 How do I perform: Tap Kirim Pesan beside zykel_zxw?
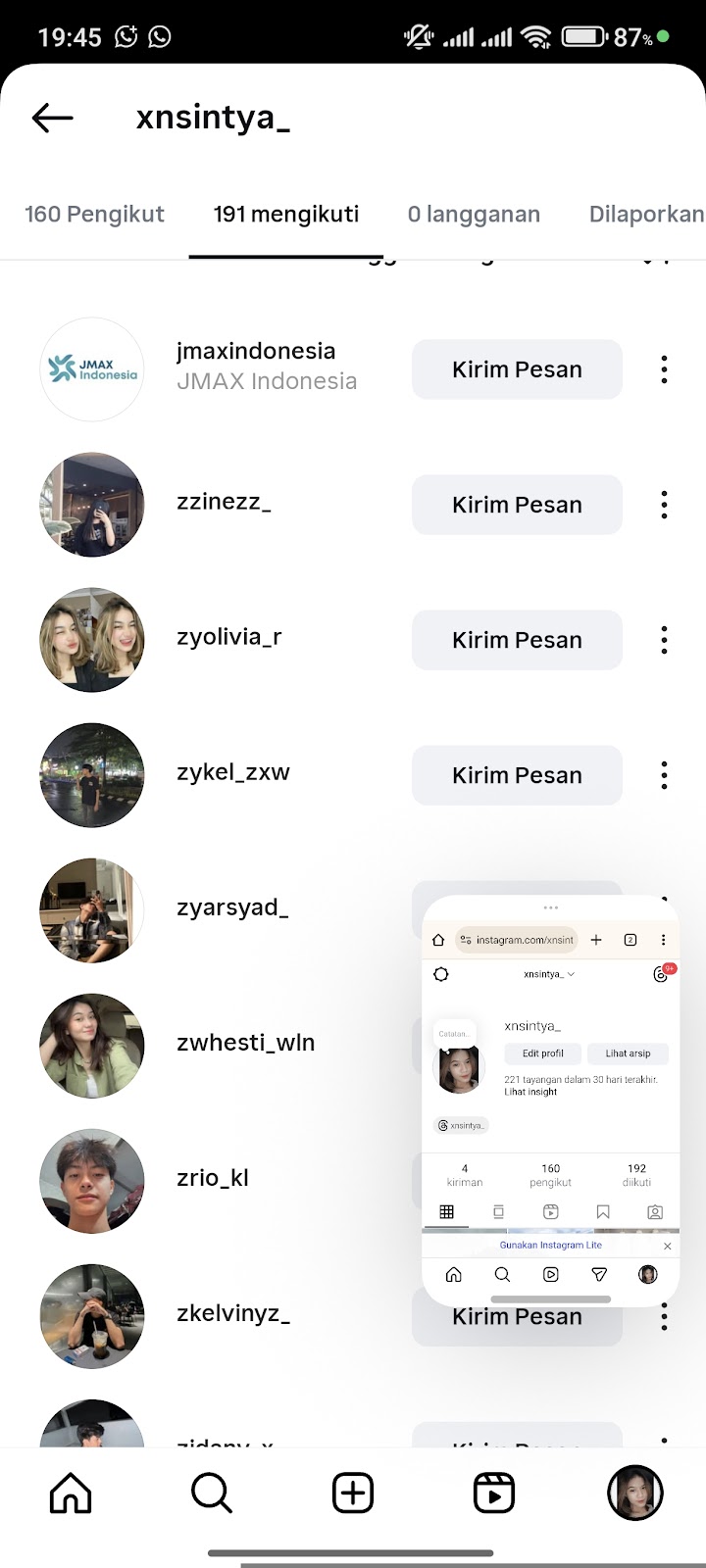pyautogui.click(x=517, y=775)
